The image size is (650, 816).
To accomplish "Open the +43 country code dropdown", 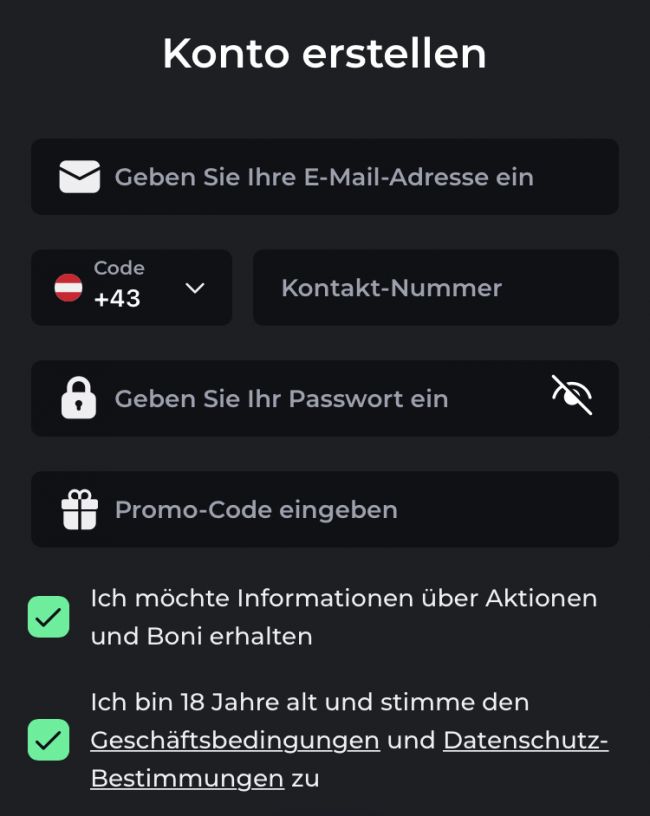I will coord(131,288).
